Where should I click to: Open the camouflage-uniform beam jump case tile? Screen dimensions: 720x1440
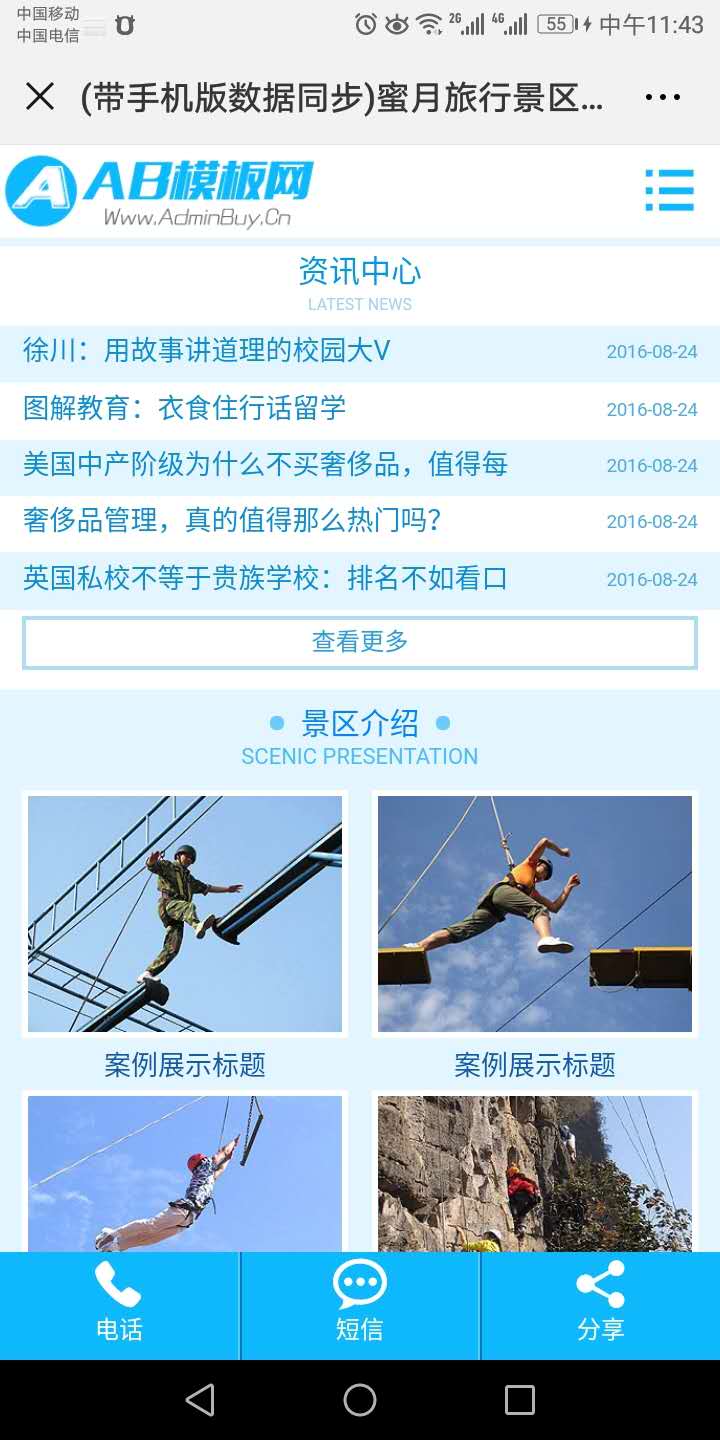[185, 914]
